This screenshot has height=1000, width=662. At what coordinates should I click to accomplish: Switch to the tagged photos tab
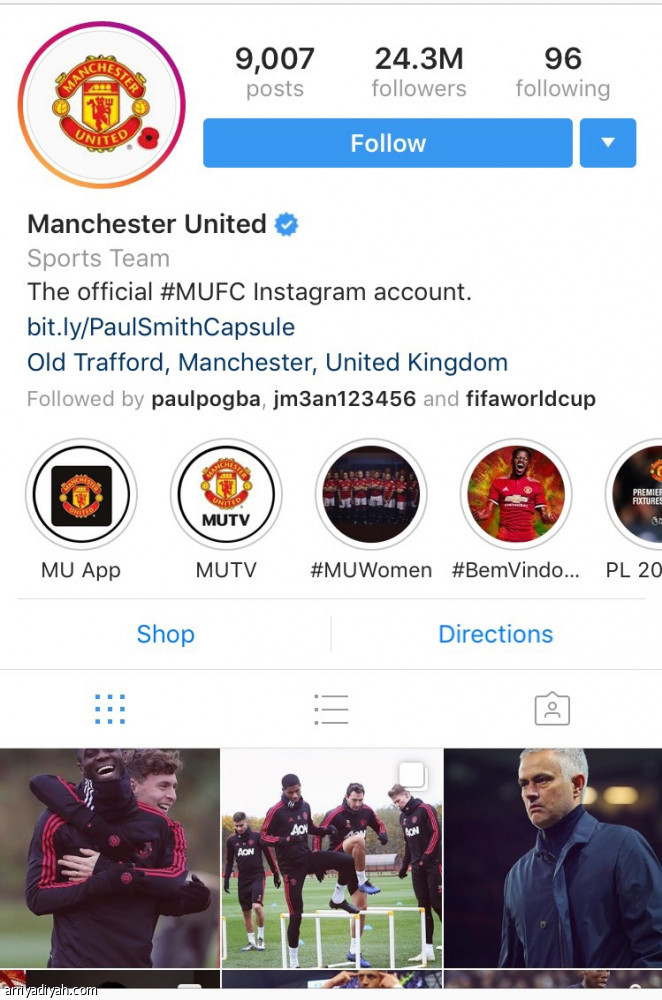click(x=552, y=709)
